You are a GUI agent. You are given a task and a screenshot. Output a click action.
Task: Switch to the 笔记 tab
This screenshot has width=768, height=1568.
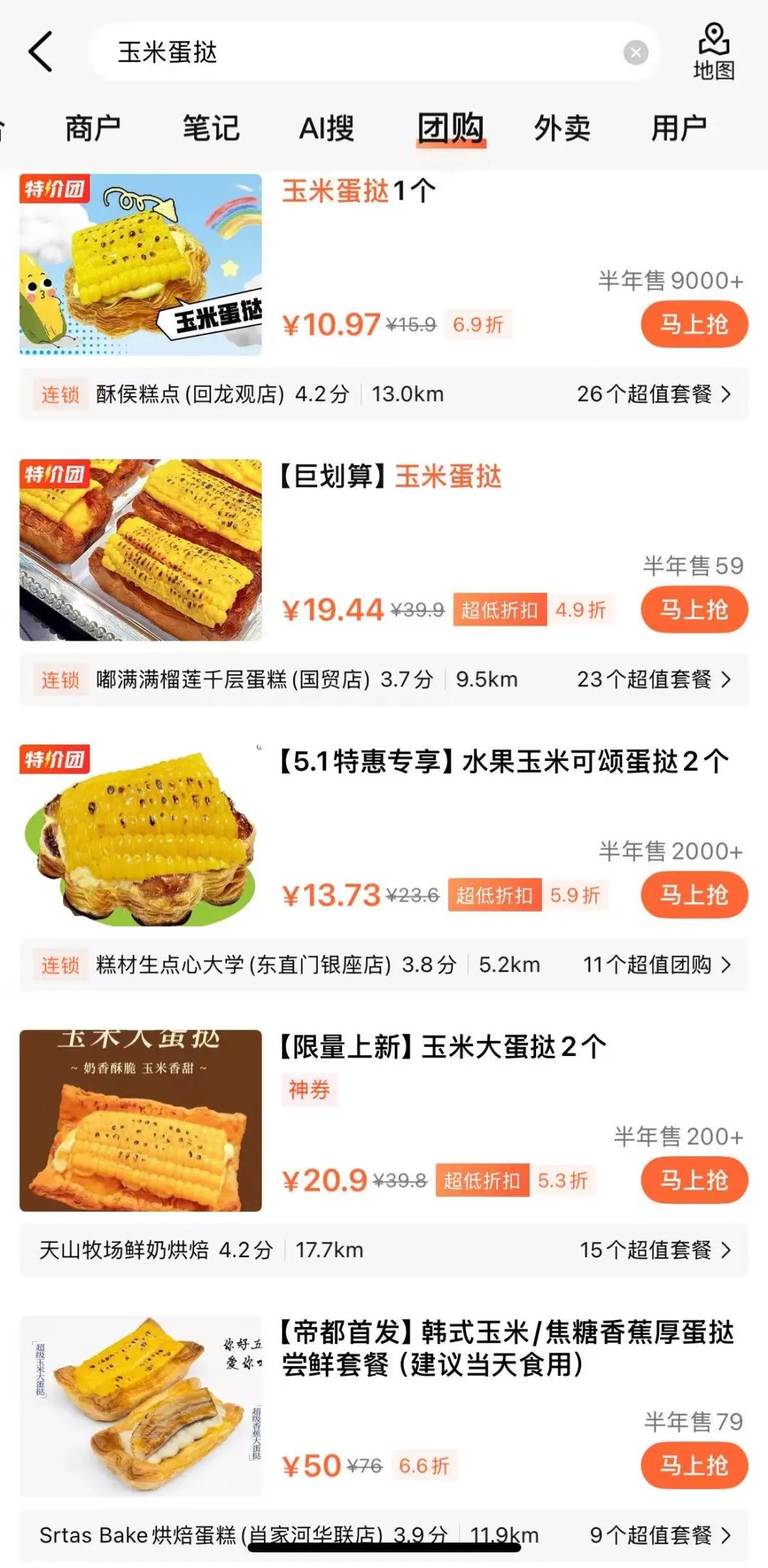coord(210,129)
